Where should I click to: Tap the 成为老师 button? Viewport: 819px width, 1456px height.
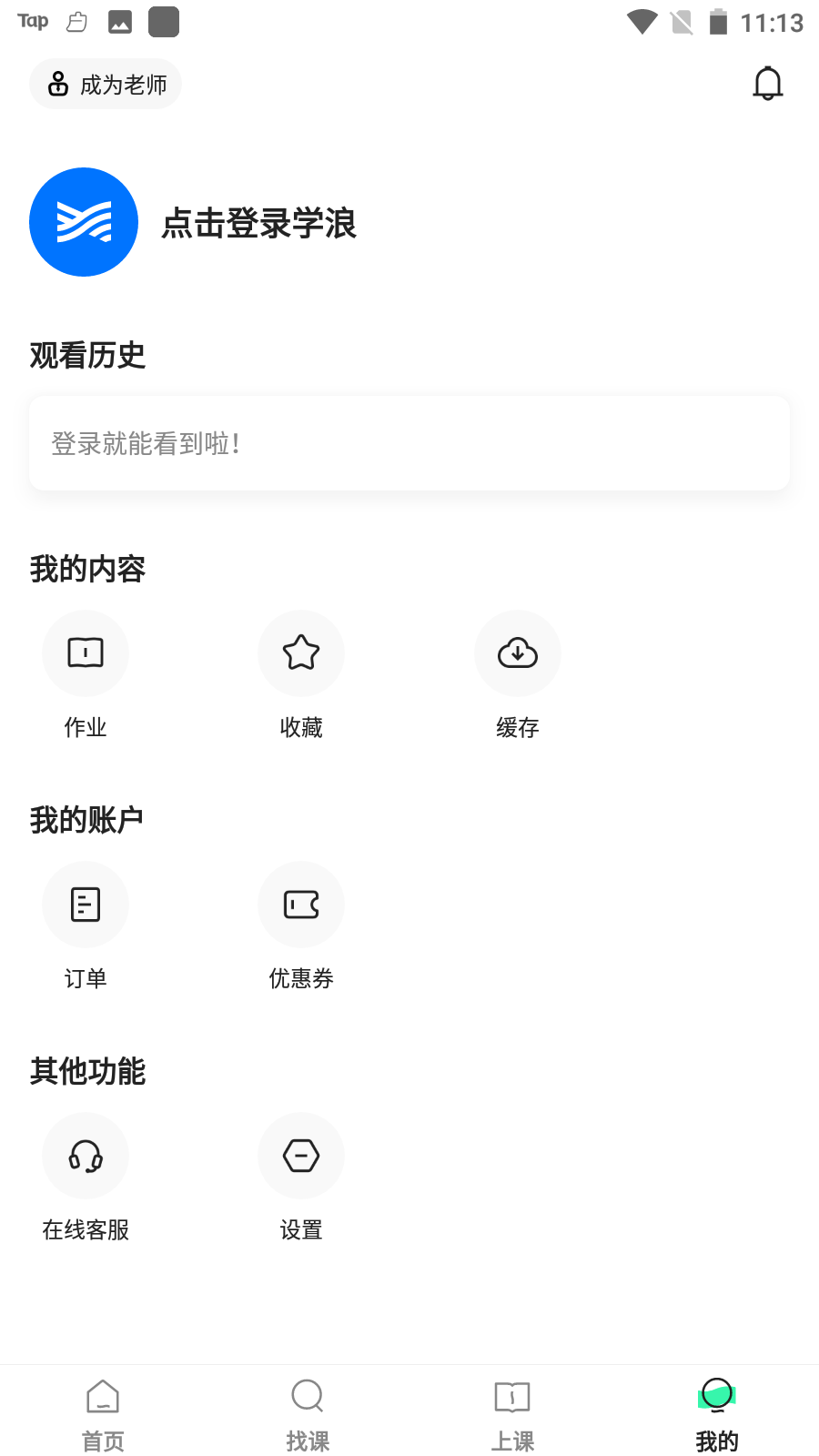coord(106,85)
